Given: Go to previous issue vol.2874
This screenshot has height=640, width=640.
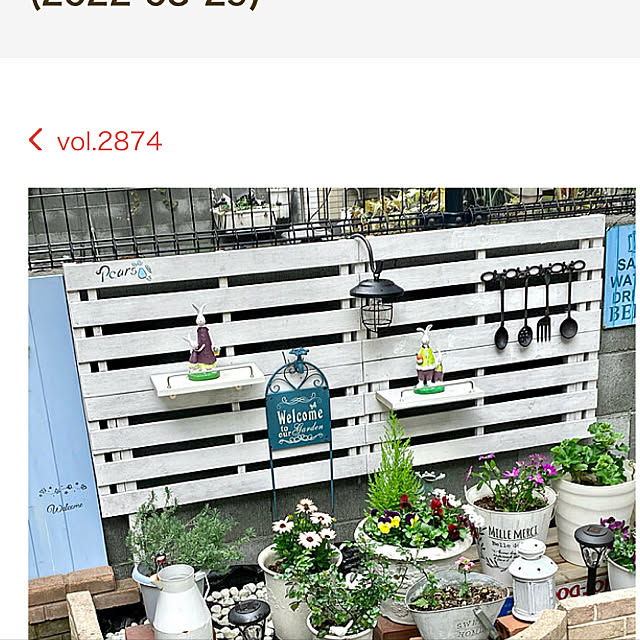Looking at the screenshot, I should (x=96, y=141).
